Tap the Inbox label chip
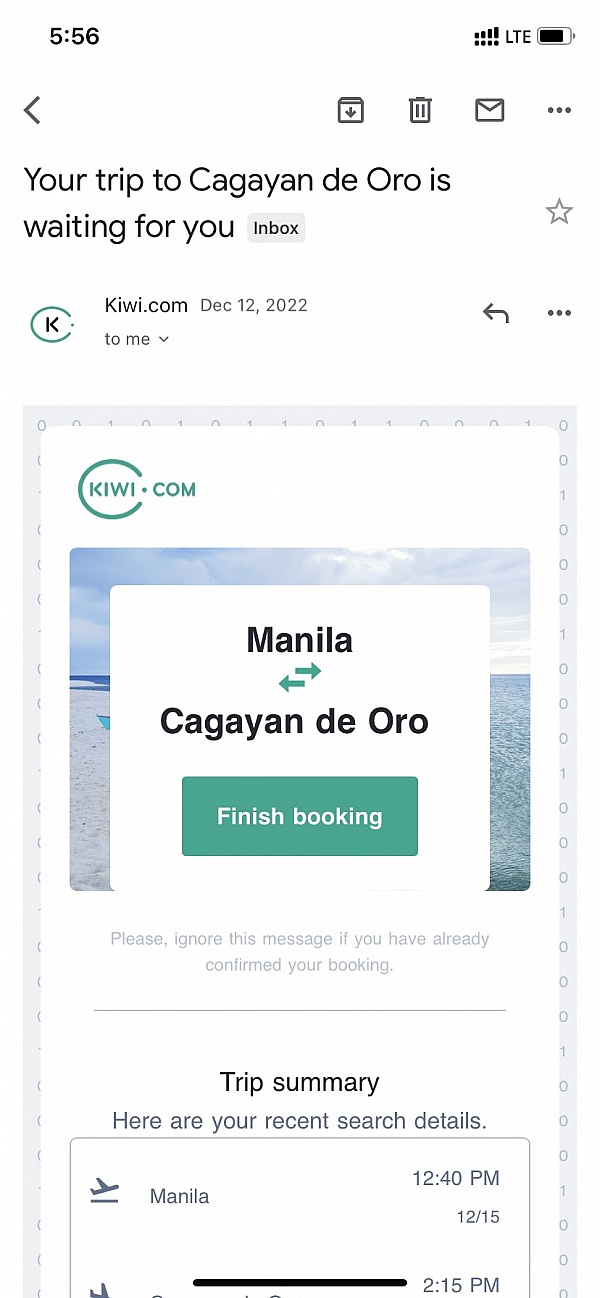The image size is (600, 1298). (x=276, y=228)
